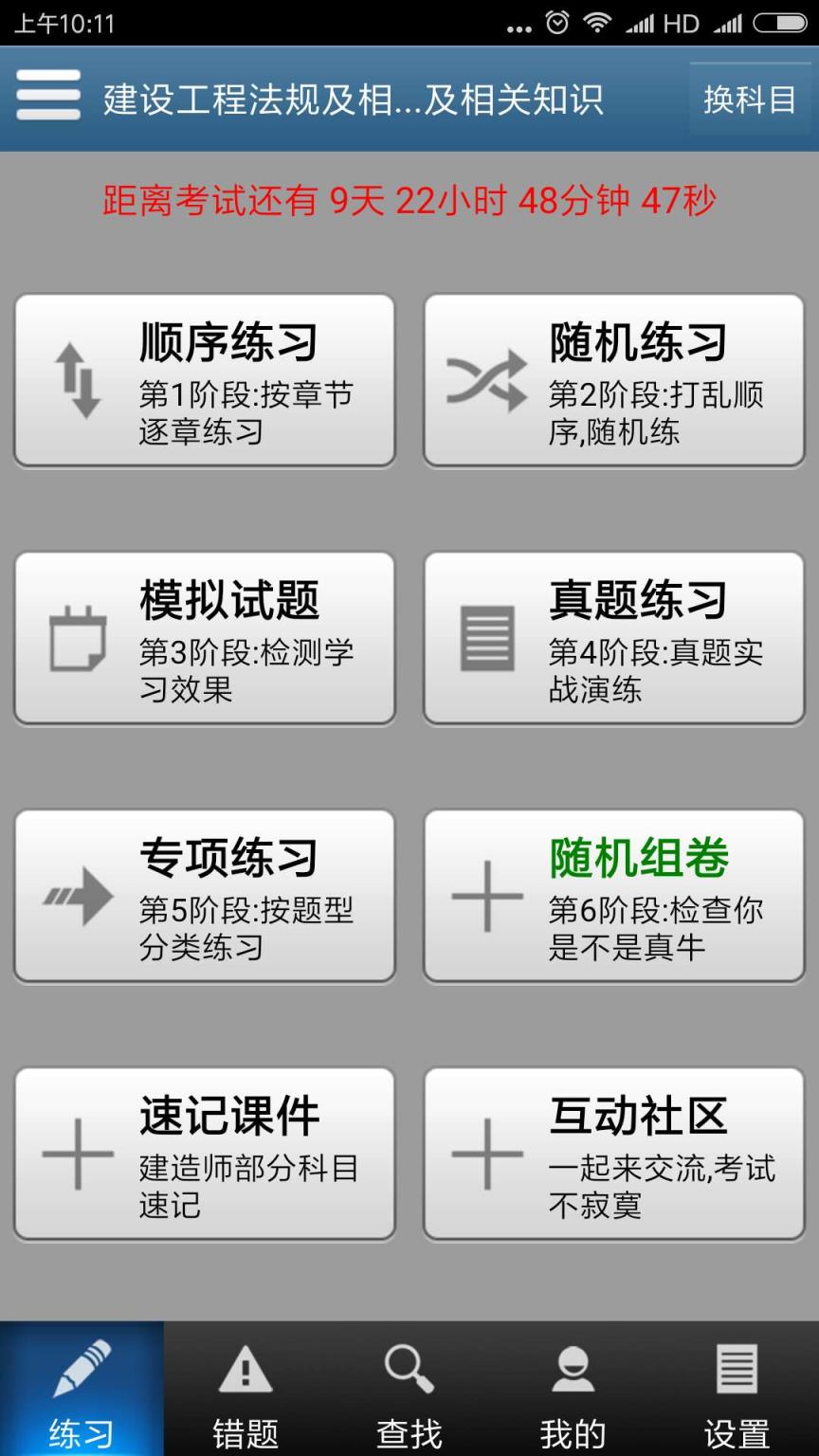Click the 互动社区 plus icon
This screenshot has width=819, height=1456.
coord(486,1154)
